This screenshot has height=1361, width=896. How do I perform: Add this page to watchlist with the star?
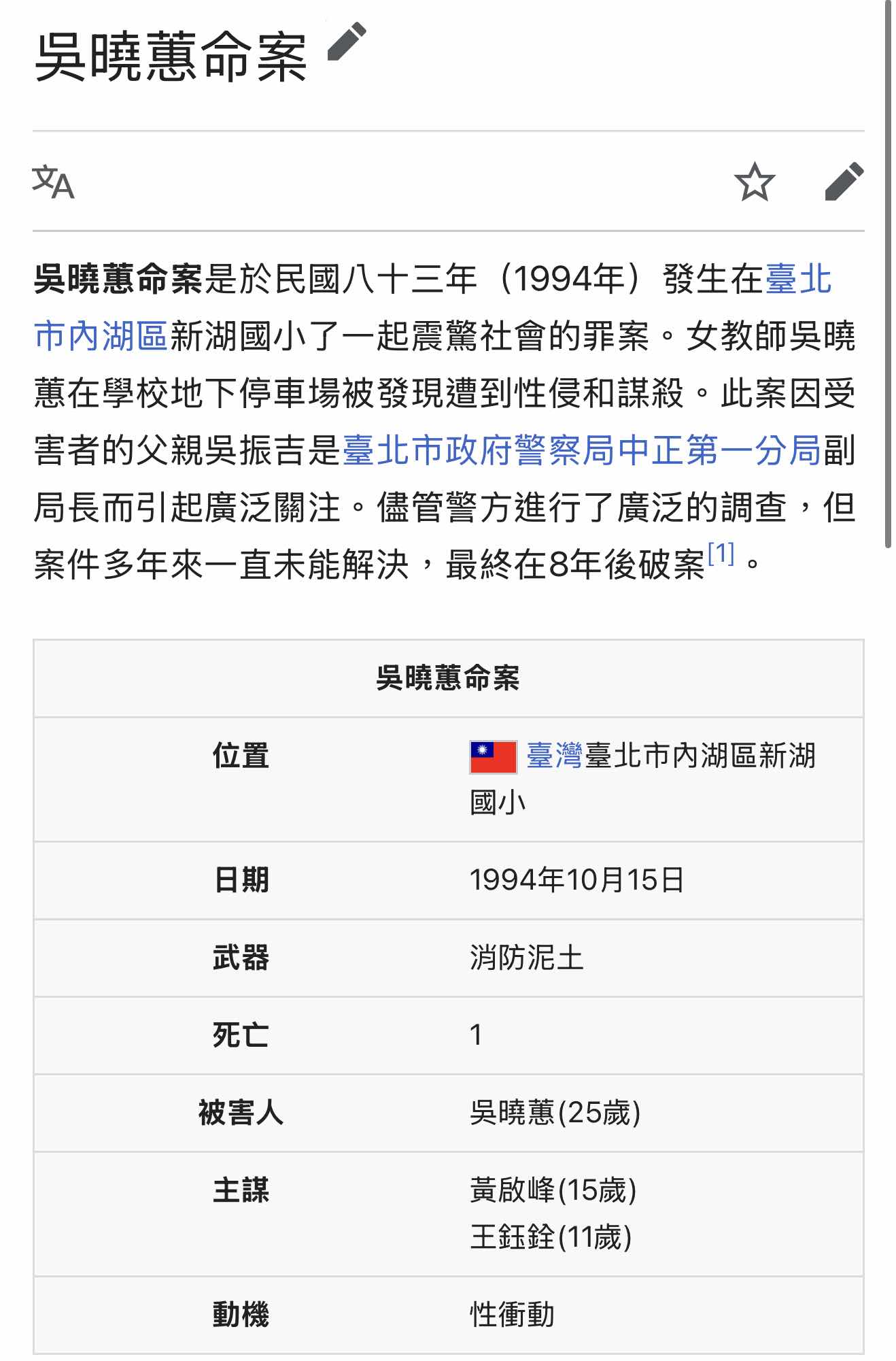(x=754, y=182)
